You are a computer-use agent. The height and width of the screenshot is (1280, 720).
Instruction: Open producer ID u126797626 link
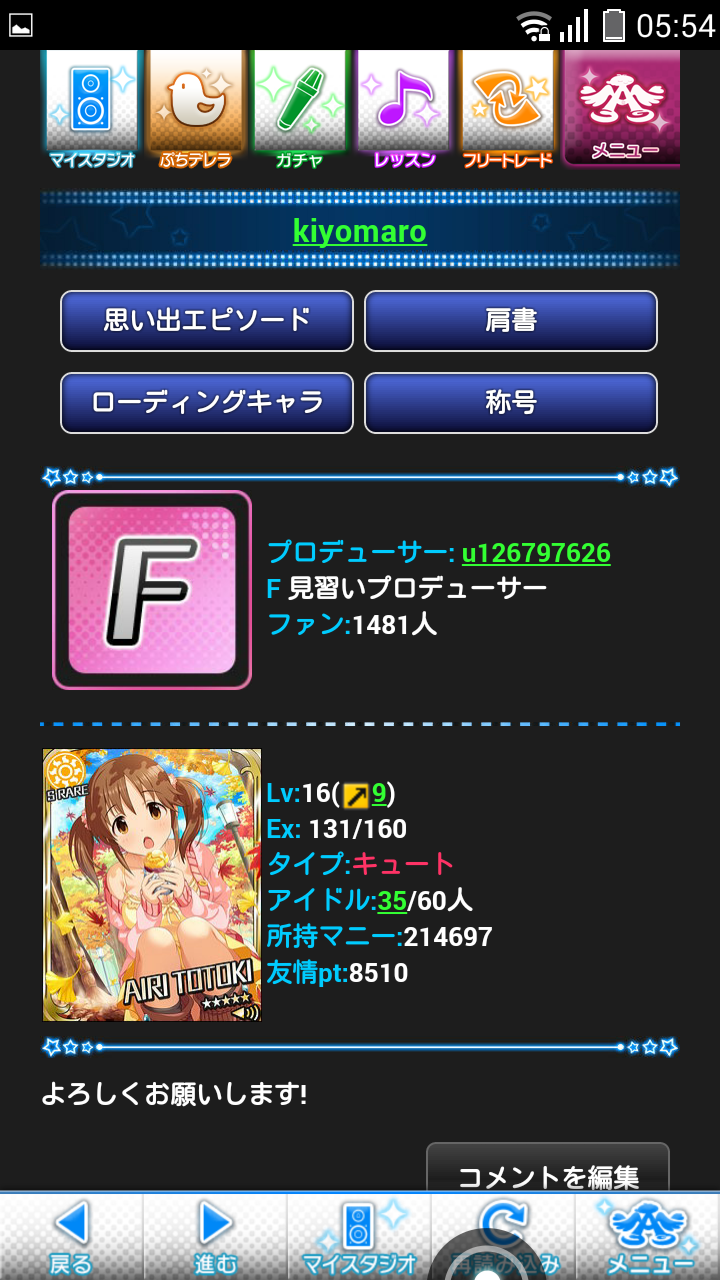536,553
